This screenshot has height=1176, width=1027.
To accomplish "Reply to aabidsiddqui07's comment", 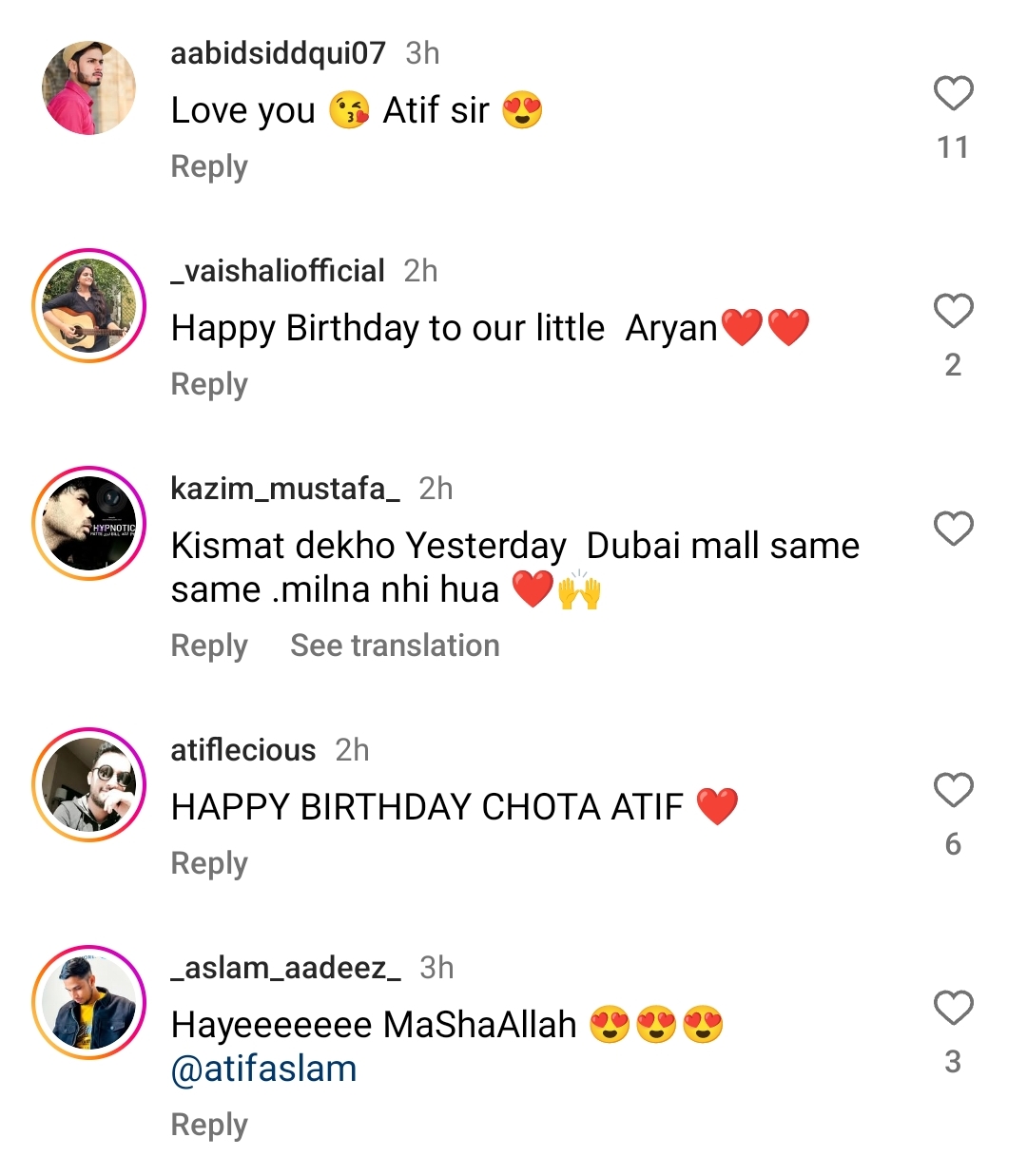I will (x=208, y=166).
